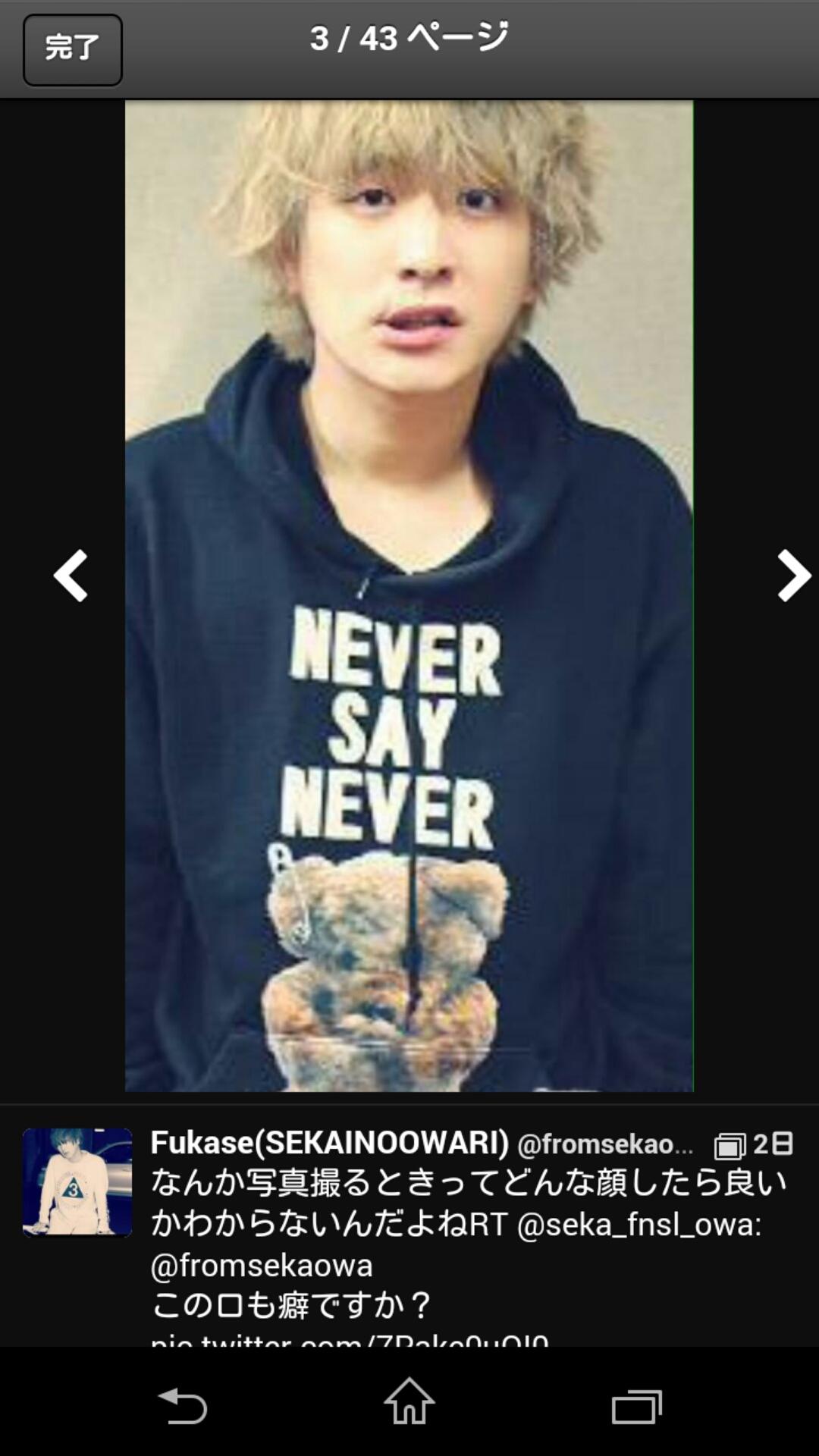
Task: Go to the home screen
Action: tap(409, 1401)
